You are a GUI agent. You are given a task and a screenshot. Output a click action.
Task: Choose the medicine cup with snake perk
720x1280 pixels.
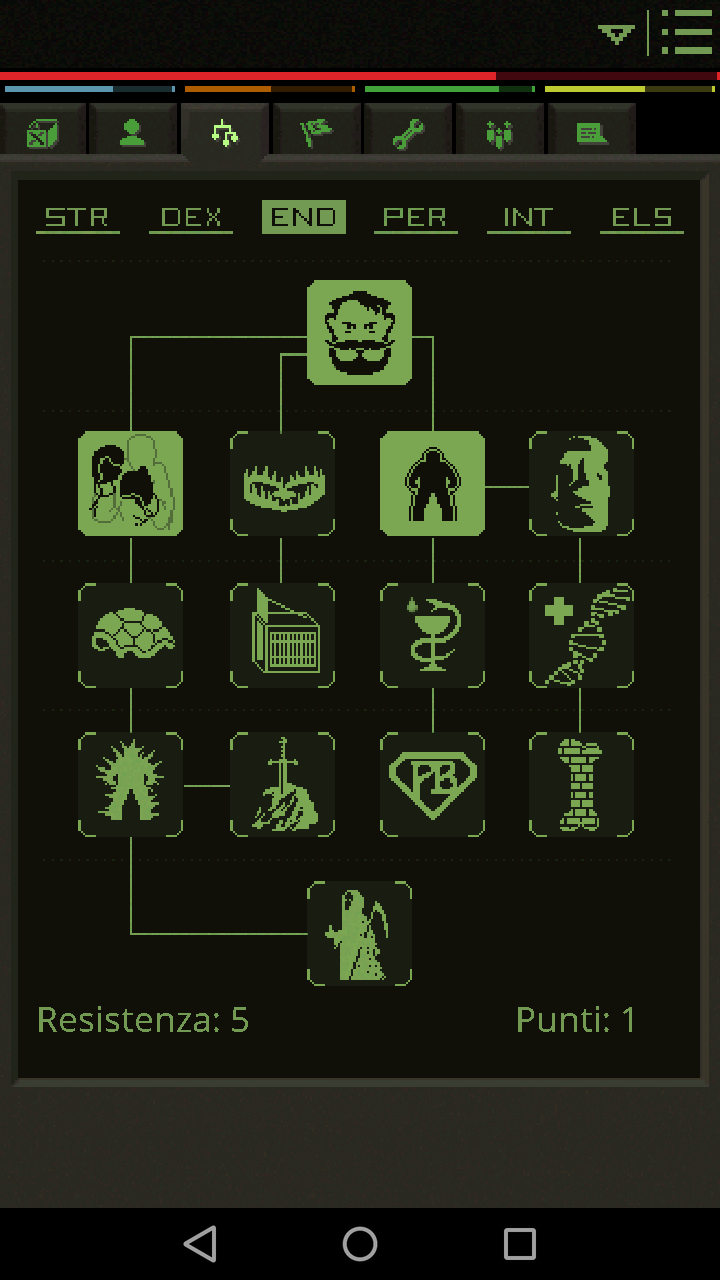point(432,635)
